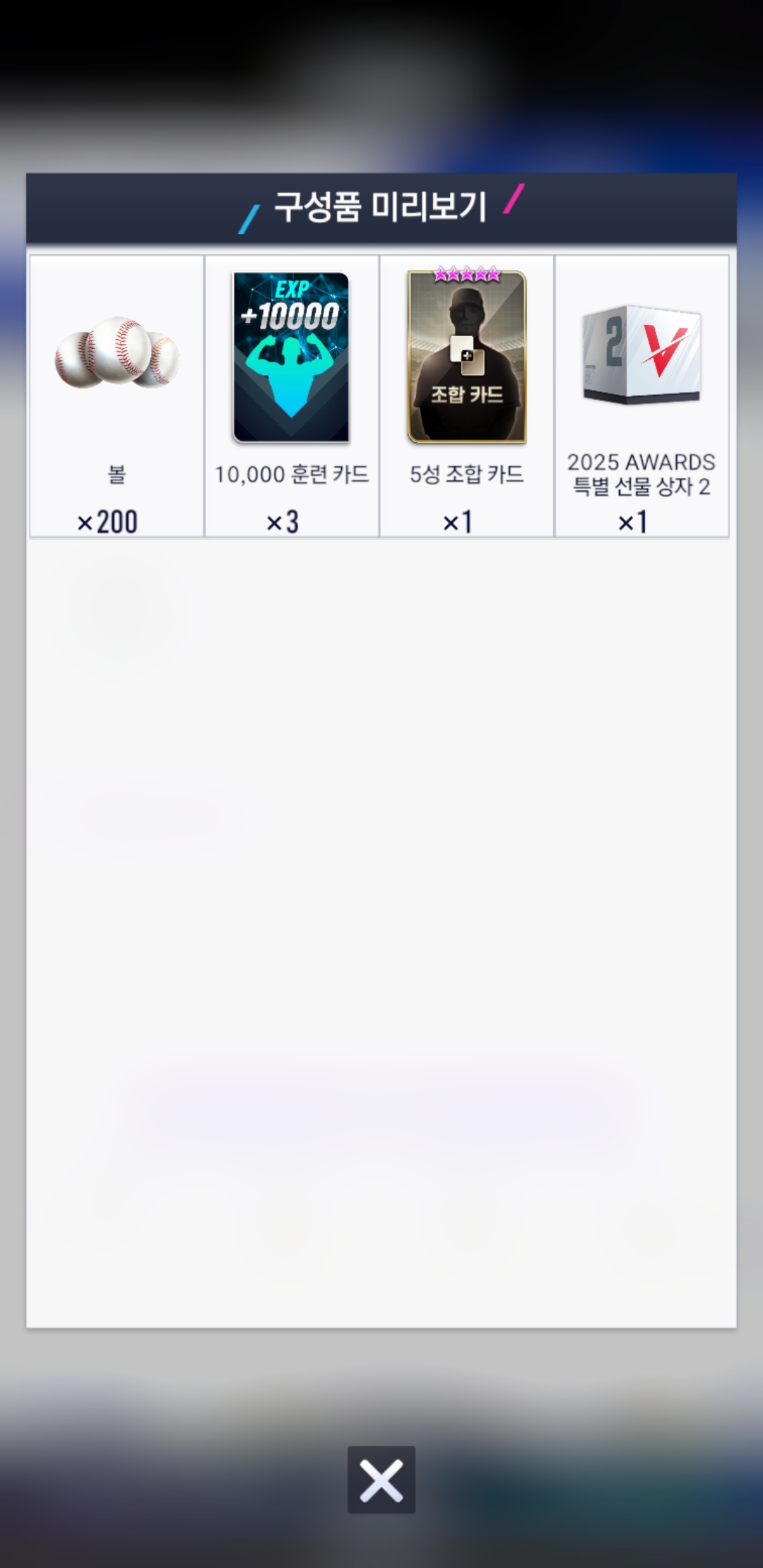This screenshot has width=763, height=1568.
Task: Close the 구성품 미리보기 popup
Action: coord(381,1479)
